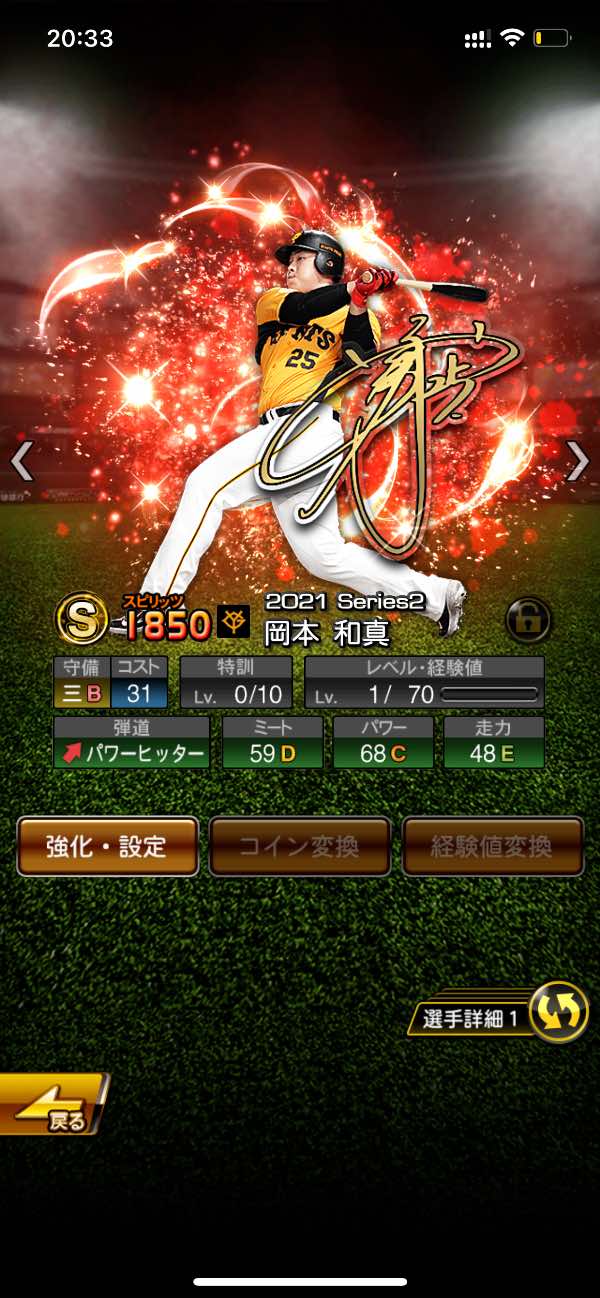
Task: Go to the next player card
Action: 578,462
